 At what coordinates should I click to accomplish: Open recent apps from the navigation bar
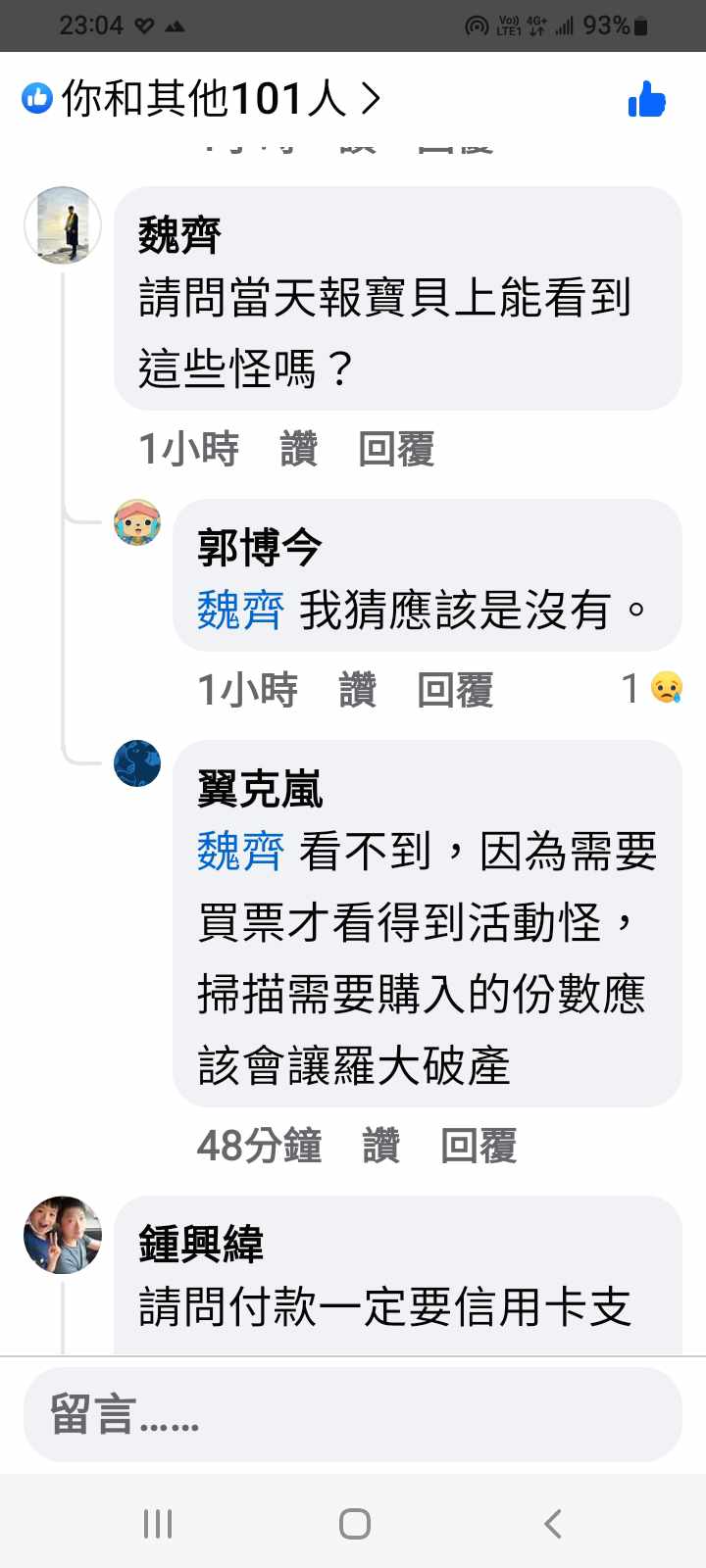coord(157,1524)
